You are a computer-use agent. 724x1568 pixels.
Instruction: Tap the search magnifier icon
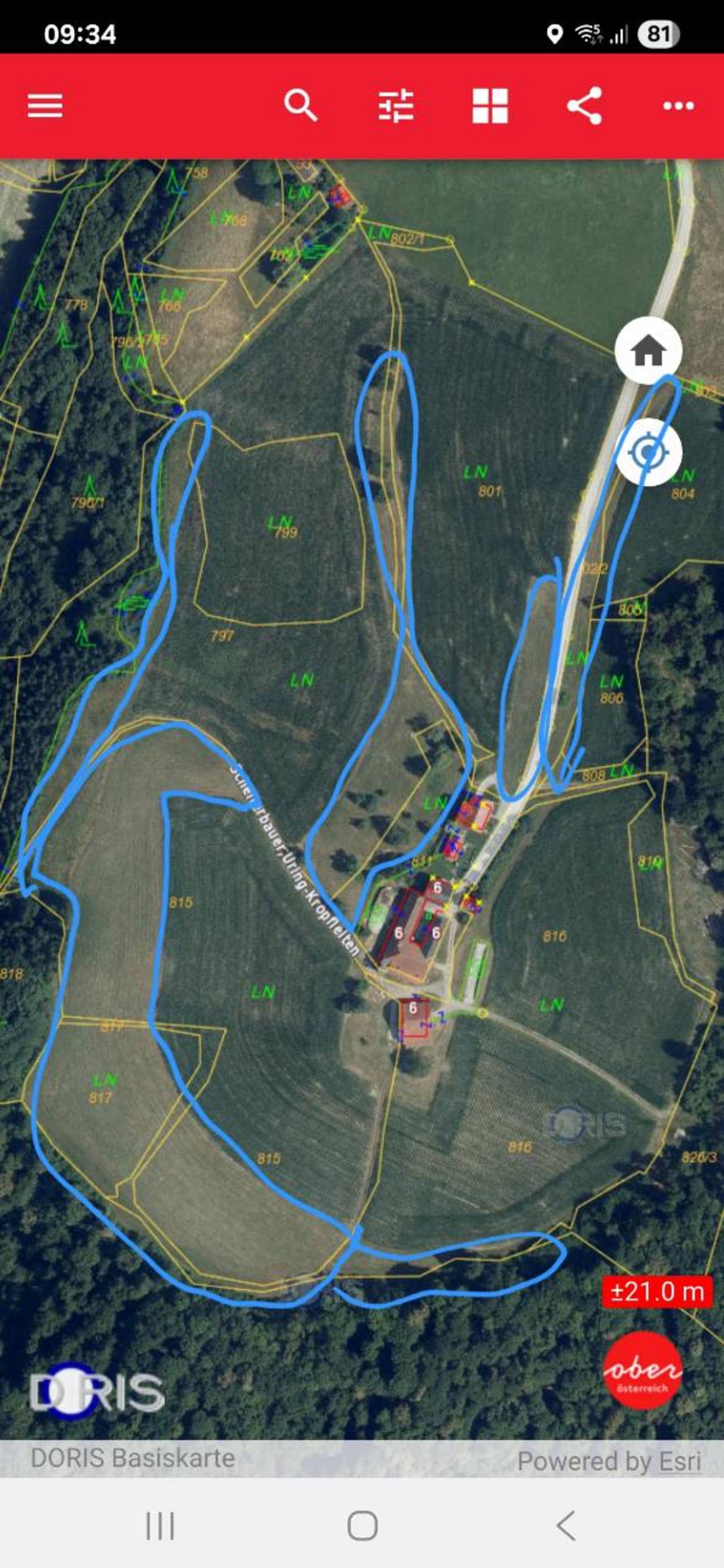(301, 106)
